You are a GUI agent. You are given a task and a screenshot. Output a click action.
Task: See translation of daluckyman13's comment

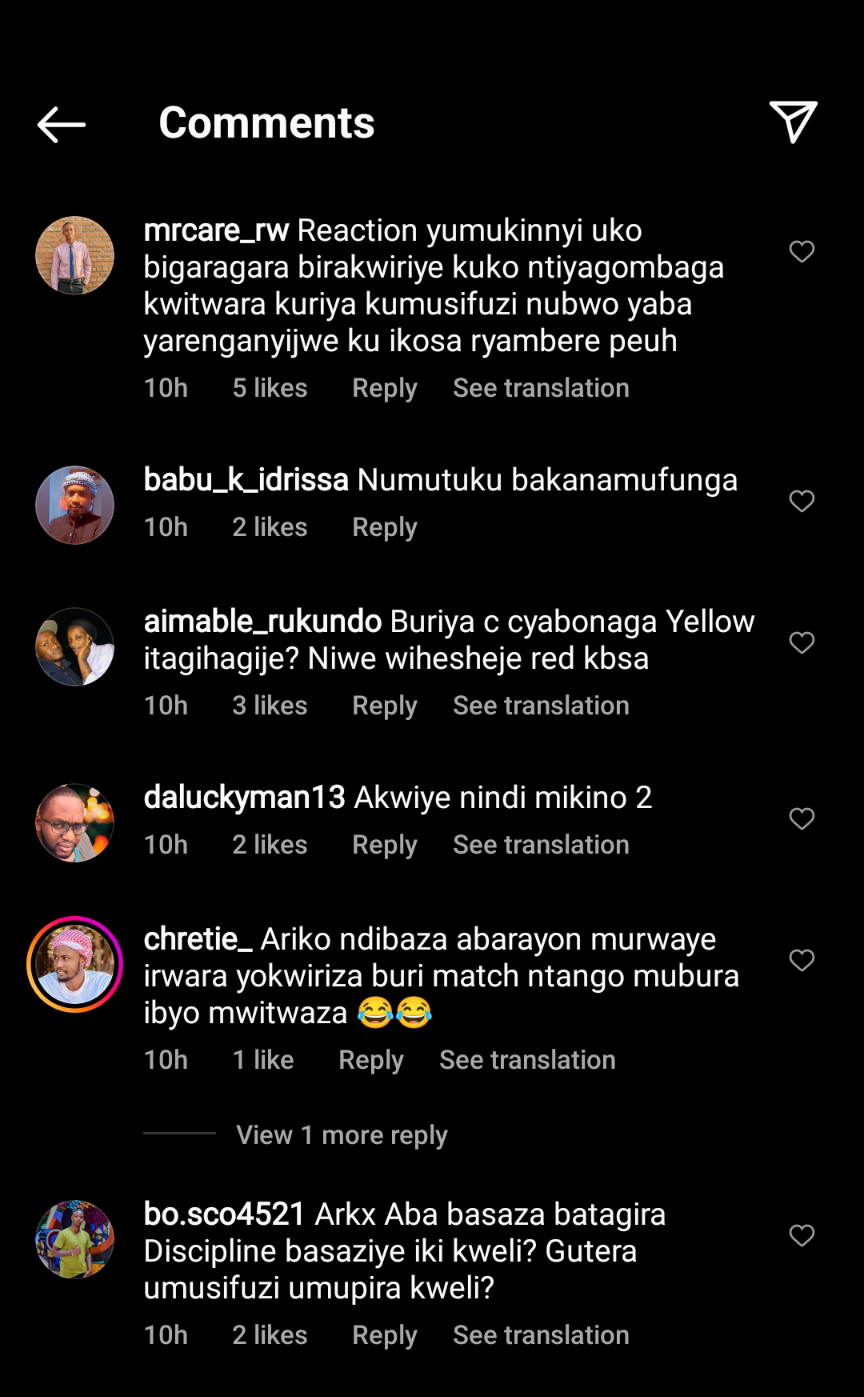pyautogui.click(x=540, y=844)
